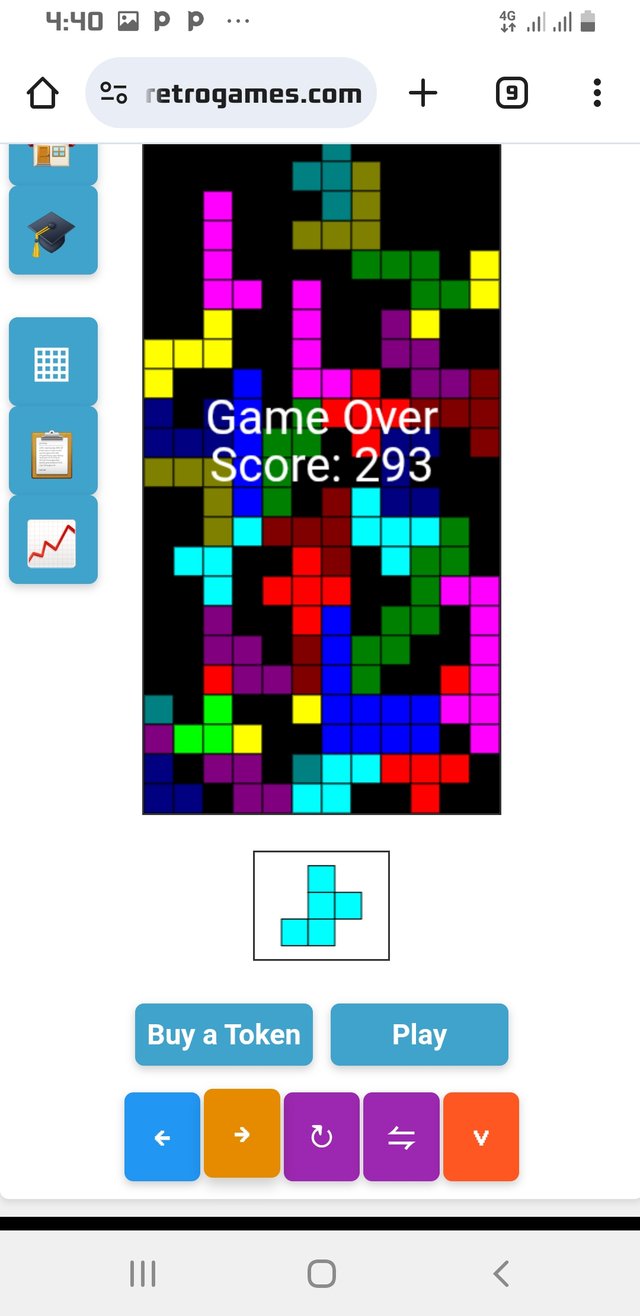Screen dimensions: 640x1316
Task: Open the grid sidebar item
Action: coord(53,362)
